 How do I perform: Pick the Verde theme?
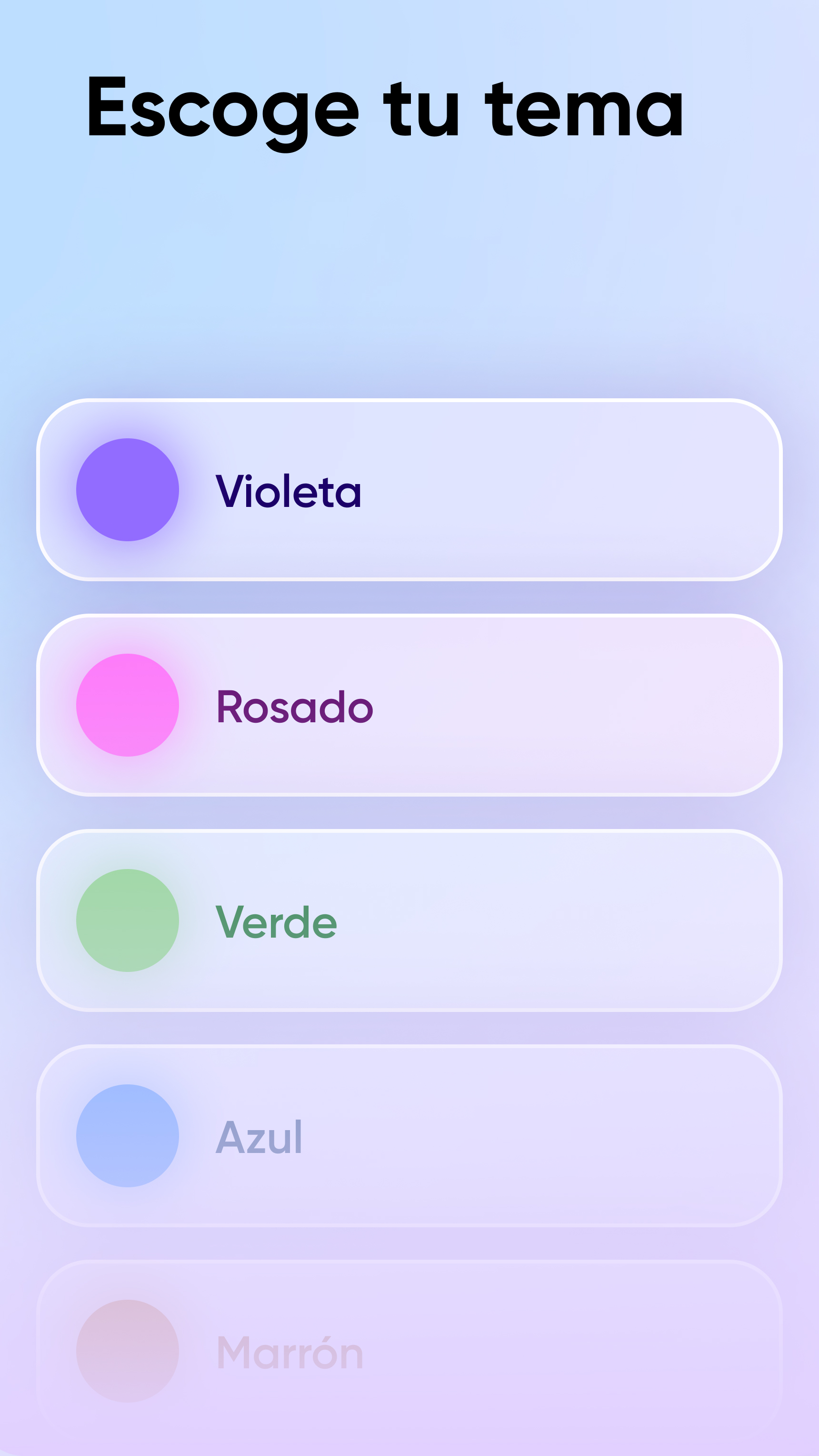409,921
